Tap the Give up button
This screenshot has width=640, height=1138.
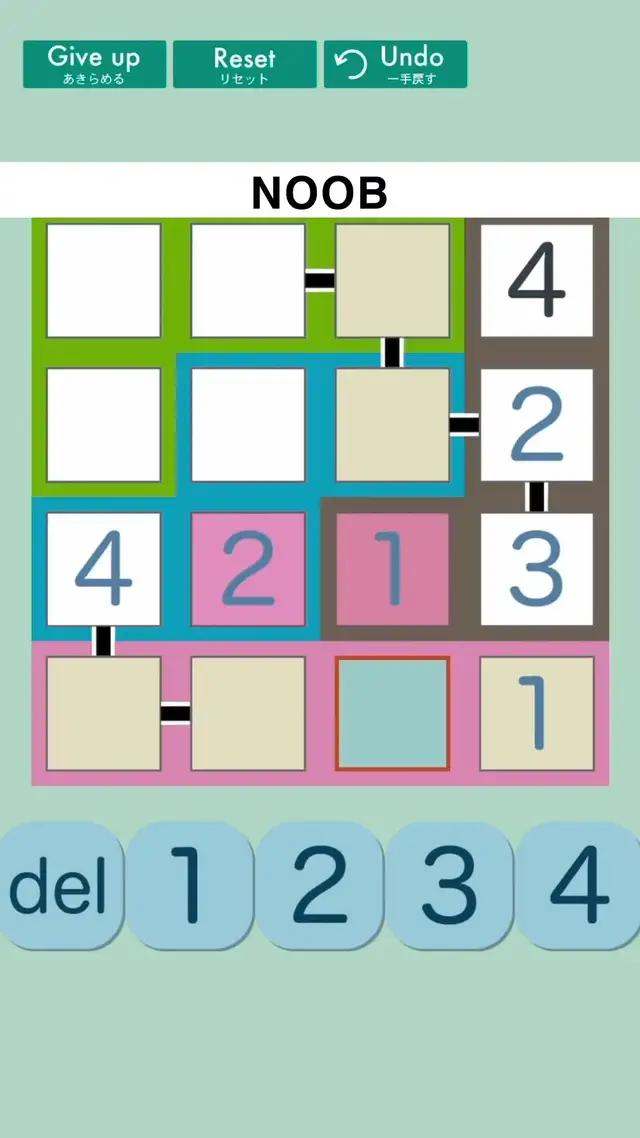[x=95, y=64]
